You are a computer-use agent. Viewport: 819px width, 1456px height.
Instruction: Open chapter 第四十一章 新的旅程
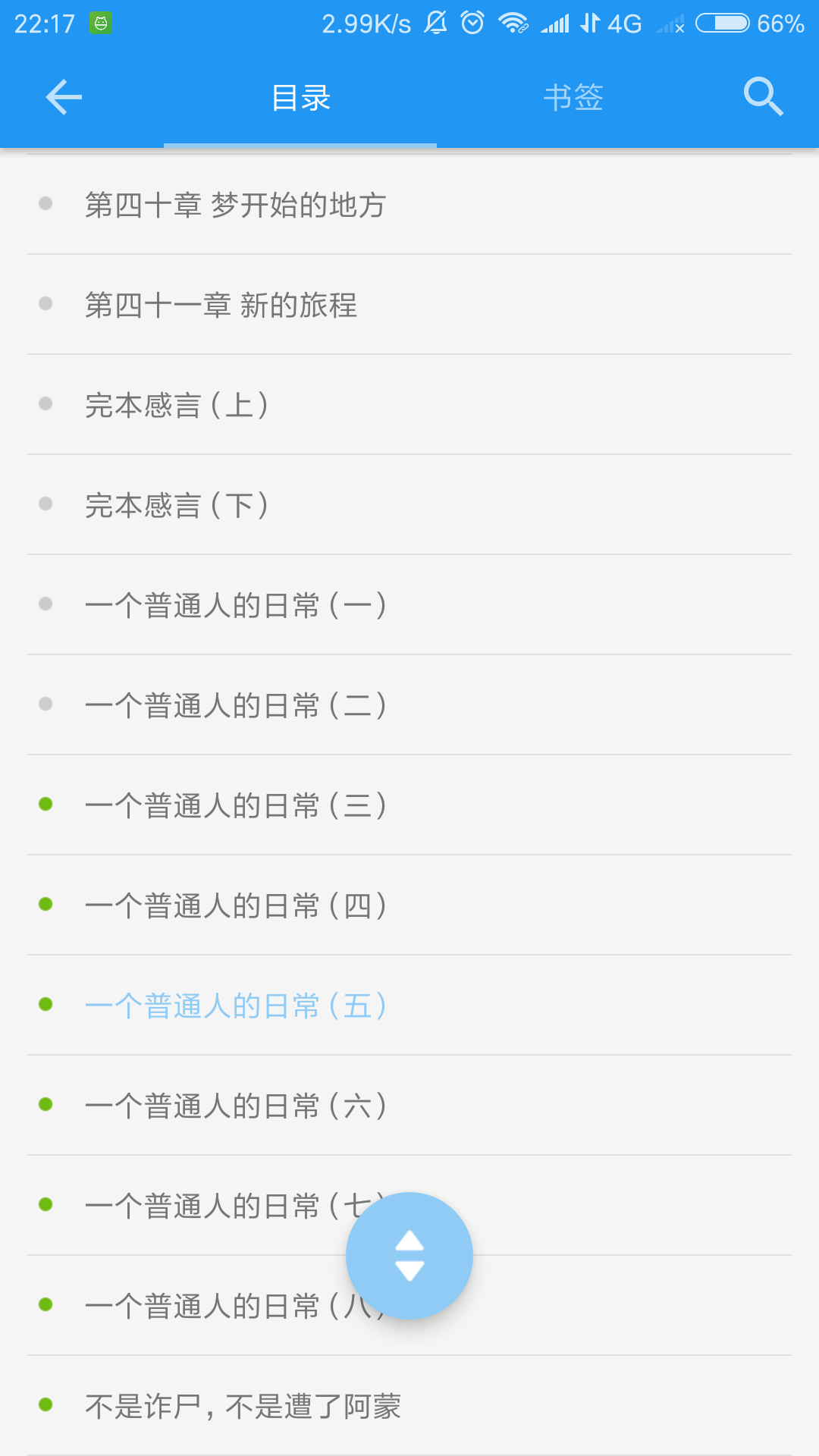pyautogui.click(x=221, y=305)
